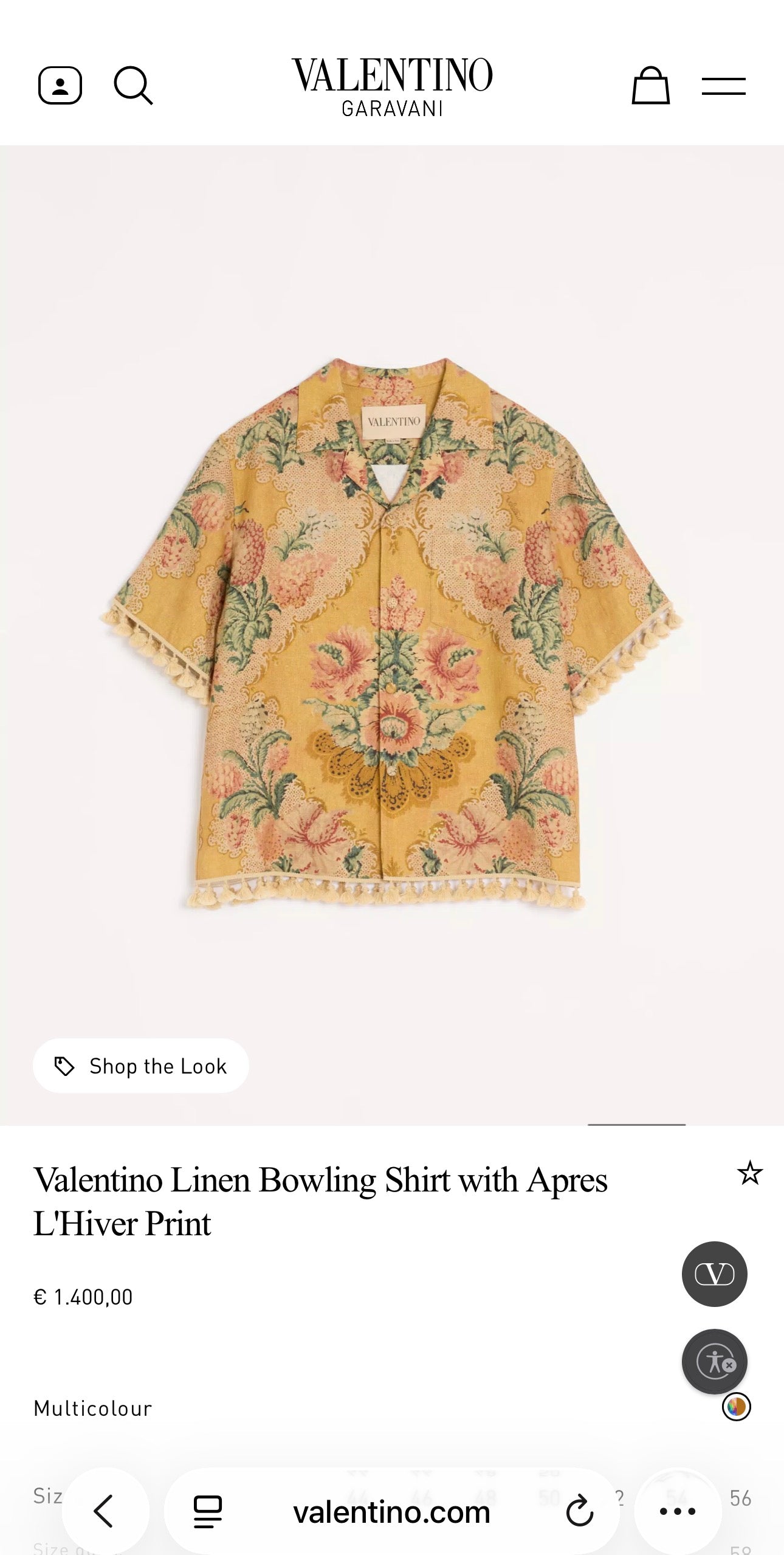Tap the valentino.com address bar
The height and width of the screenshot is (1555, 784).
pyautogui.click(x=391, y=1512)
